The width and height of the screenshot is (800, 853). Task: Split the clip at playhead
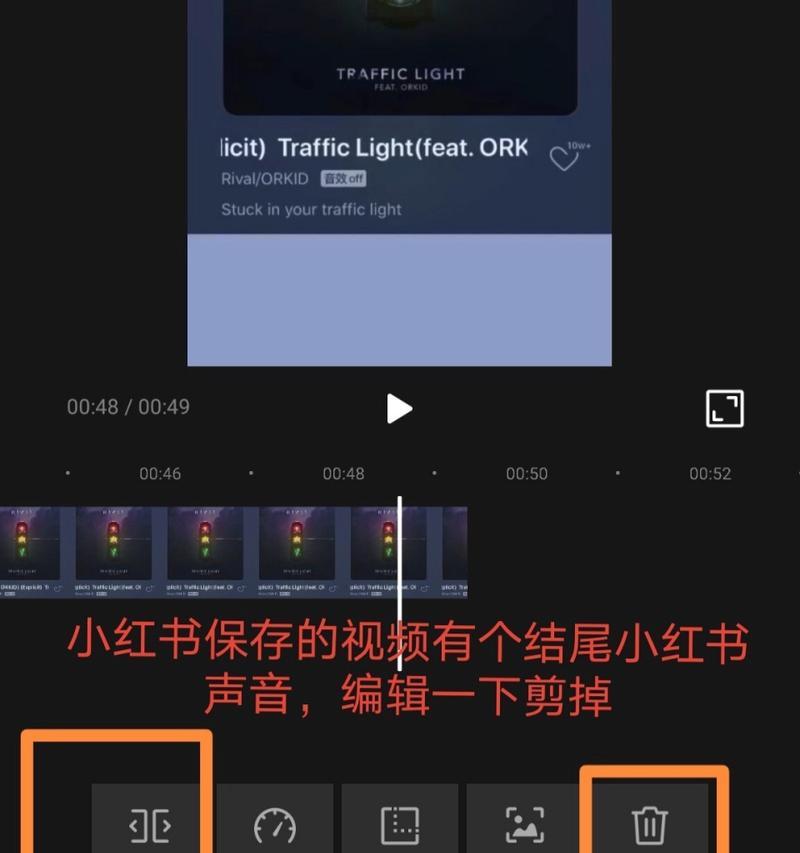(x=150, y=824)
